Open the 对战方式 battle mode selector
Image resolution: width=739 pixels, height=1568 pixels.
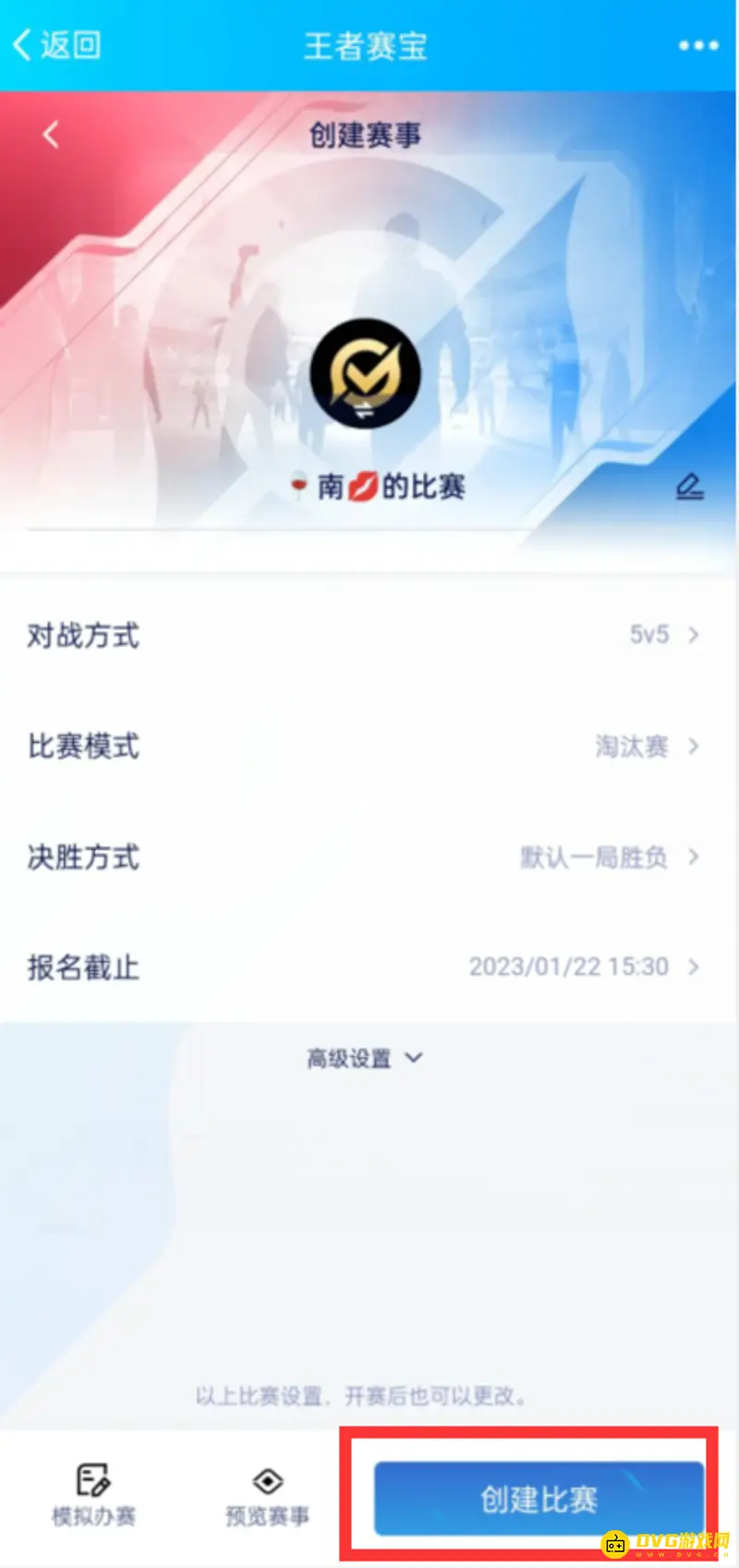[x=369, y=635]
